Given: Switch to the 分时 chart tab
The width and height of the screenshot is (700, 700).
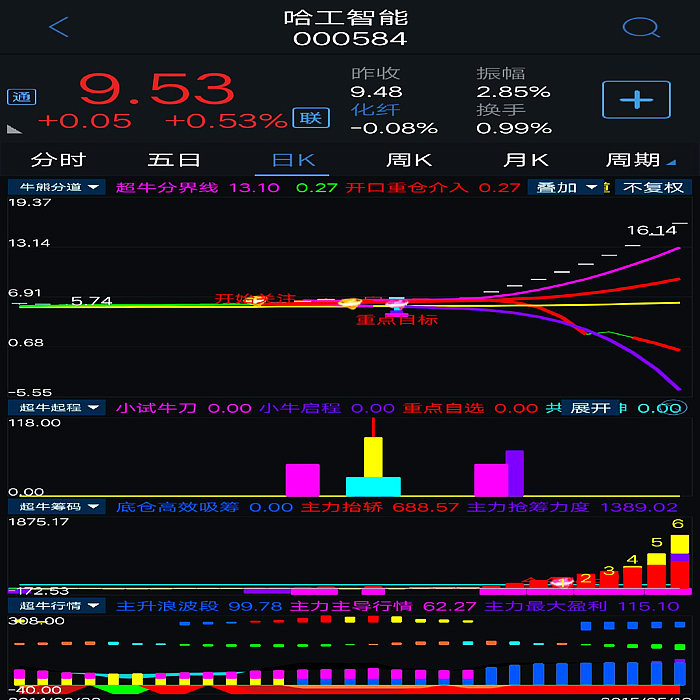Looking at the screenshot, I should click(58, 160).
